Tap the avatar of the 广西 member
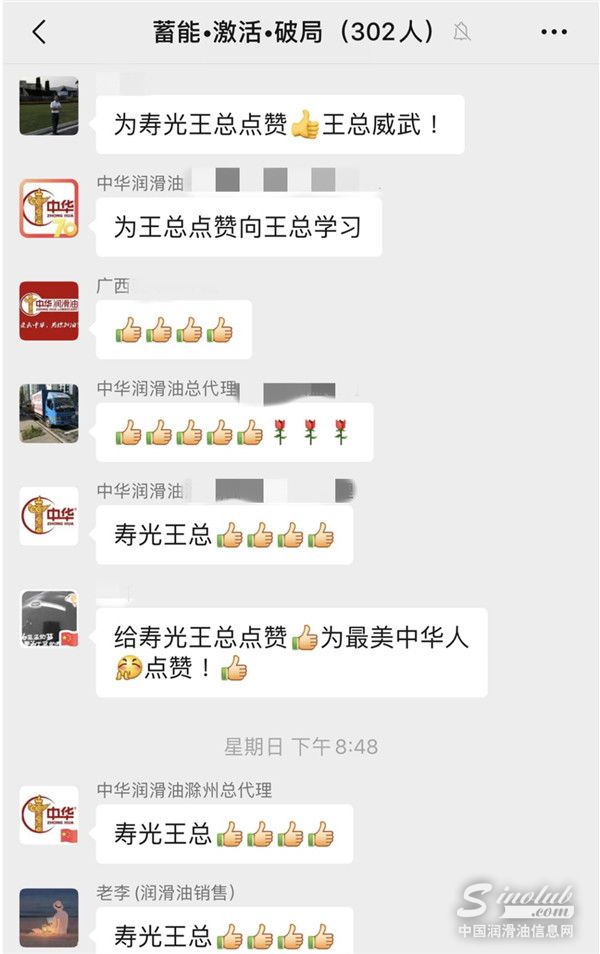600x954 pixels. [49, 311]
